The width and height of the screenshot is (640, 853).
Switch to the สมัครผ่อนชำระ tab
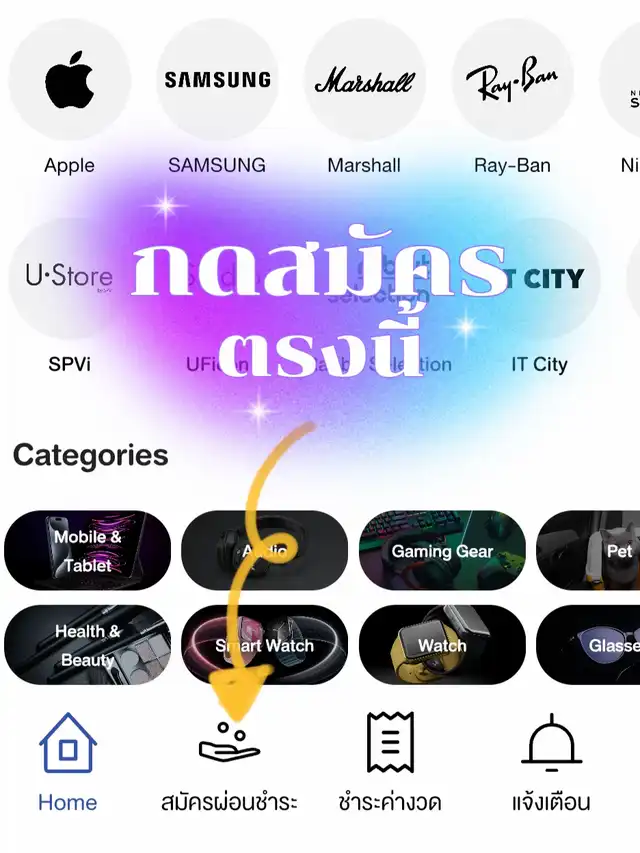tap(229, 763)
